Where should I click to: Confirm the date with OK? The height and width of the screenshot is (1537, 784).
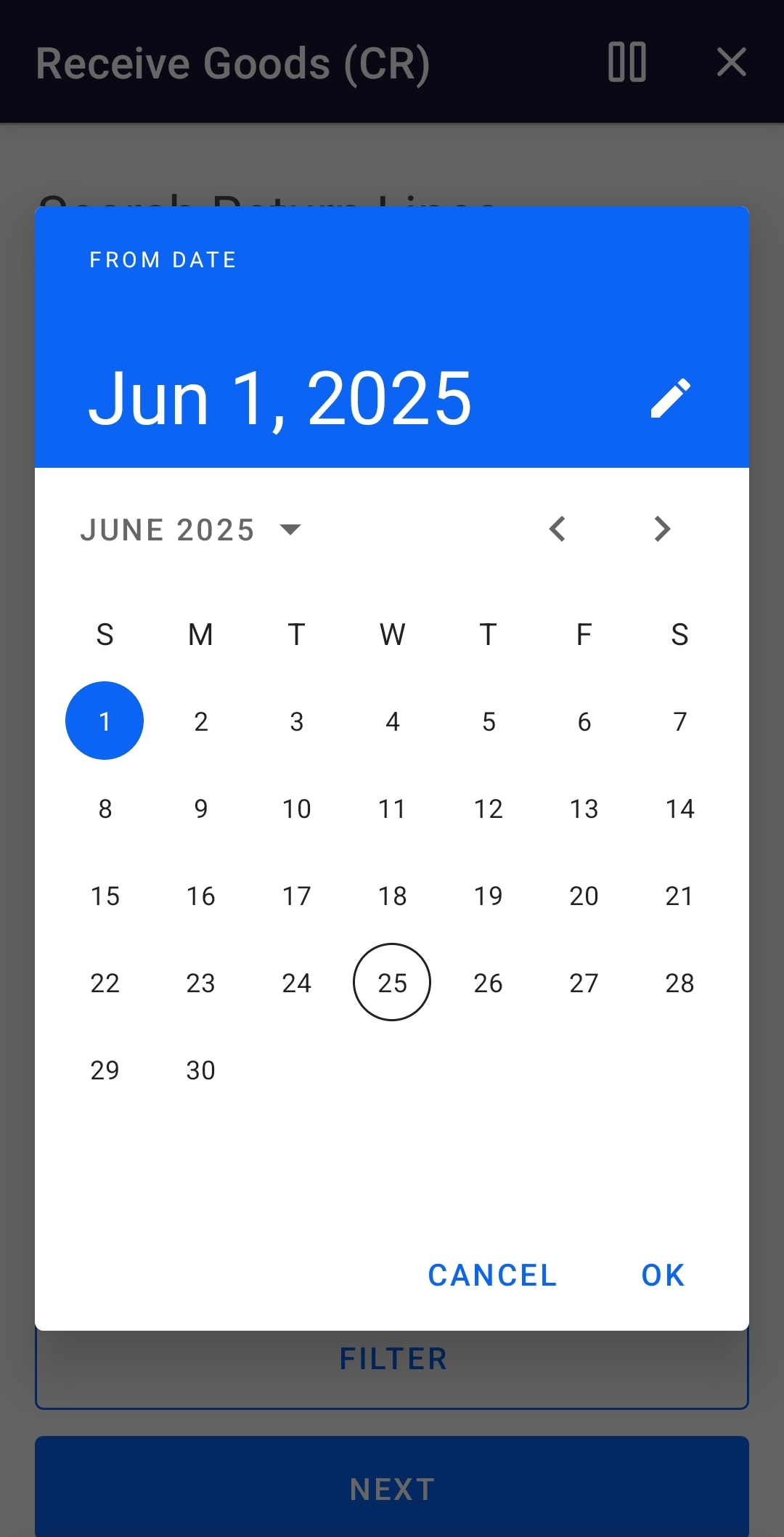(661, 1274)
